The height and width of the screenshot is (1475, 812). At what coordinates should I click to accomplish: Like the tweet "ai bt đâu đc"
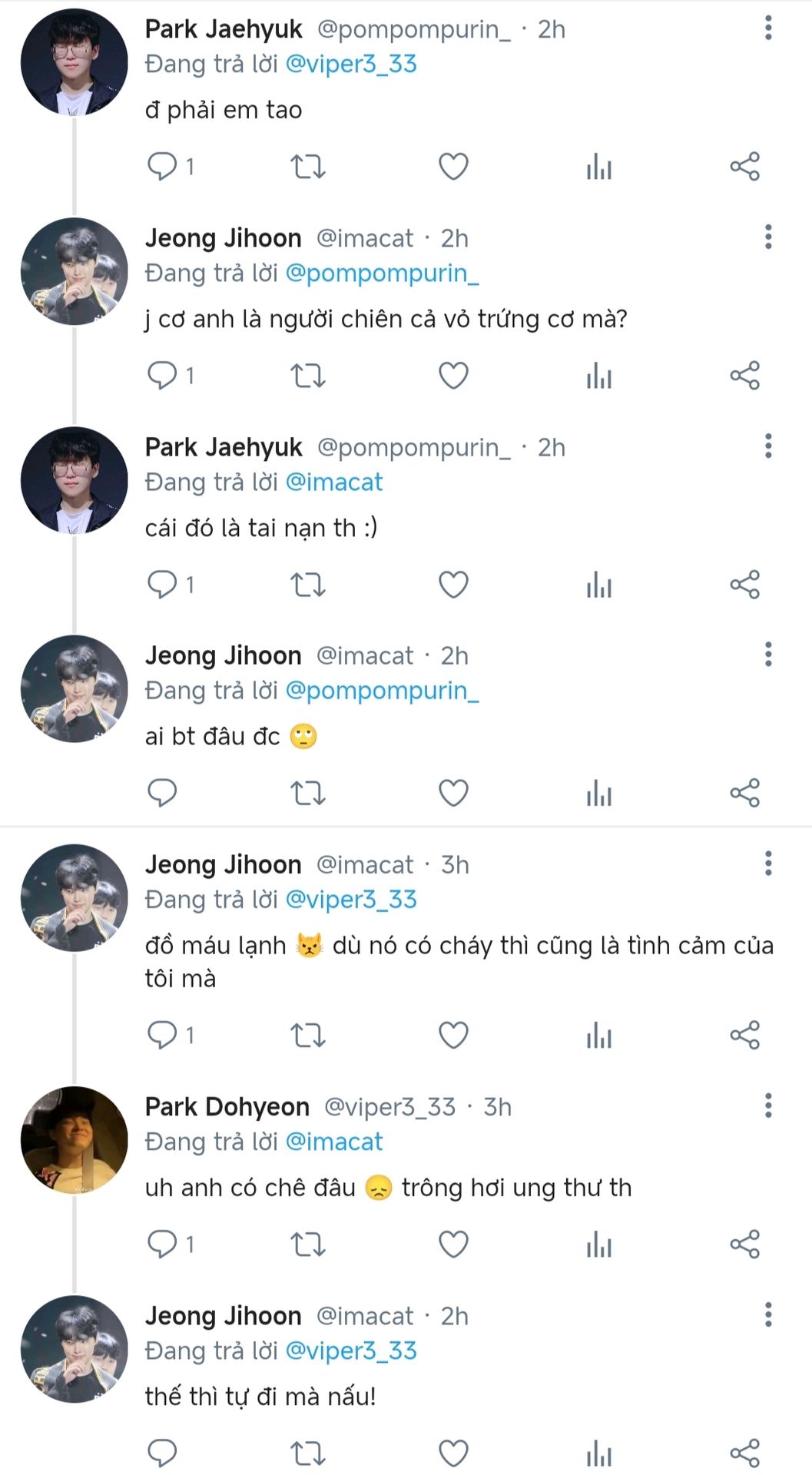[x=453, y=793]
